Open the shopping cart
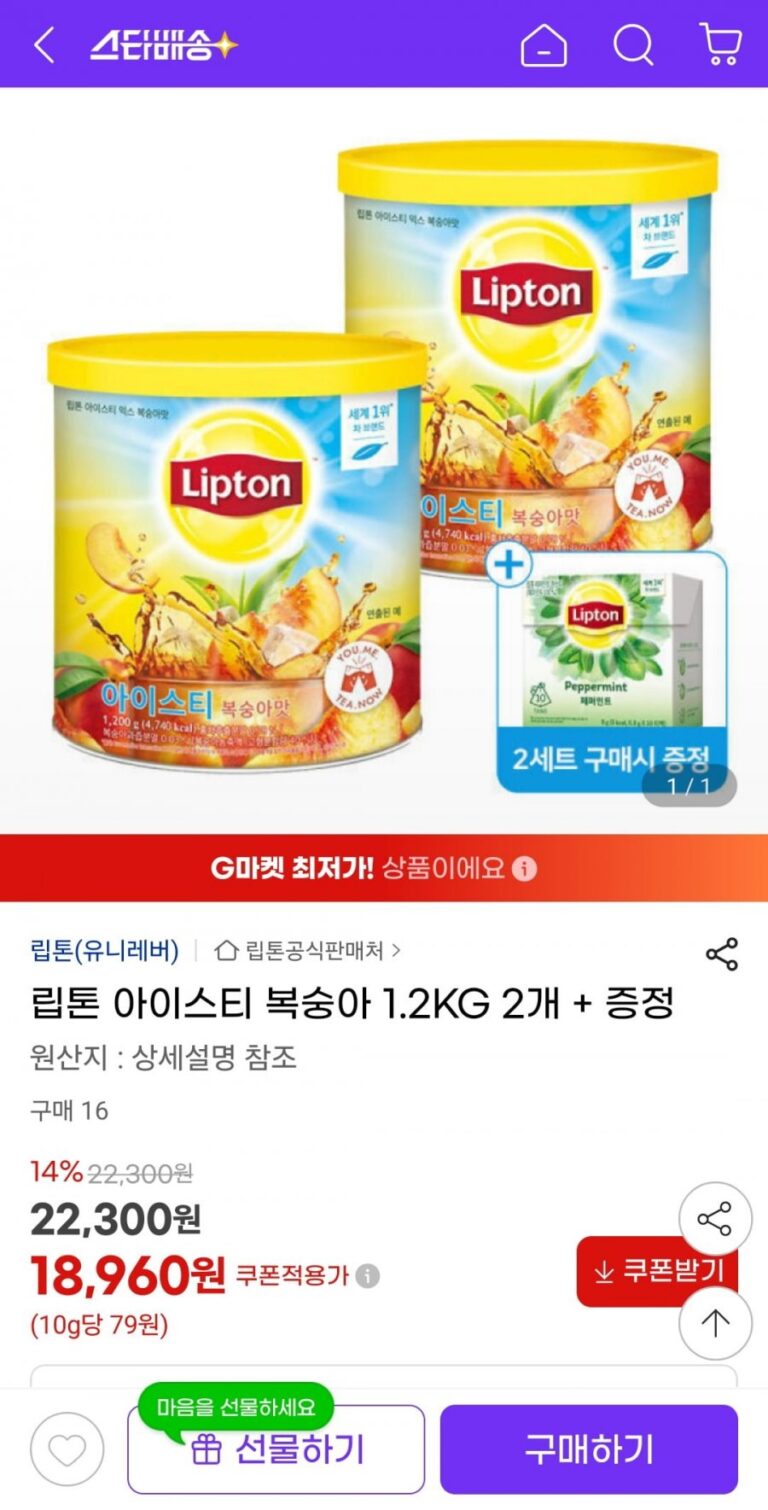Image resolution: width=768 pixels, height=1510 pixels. [720, 45]
